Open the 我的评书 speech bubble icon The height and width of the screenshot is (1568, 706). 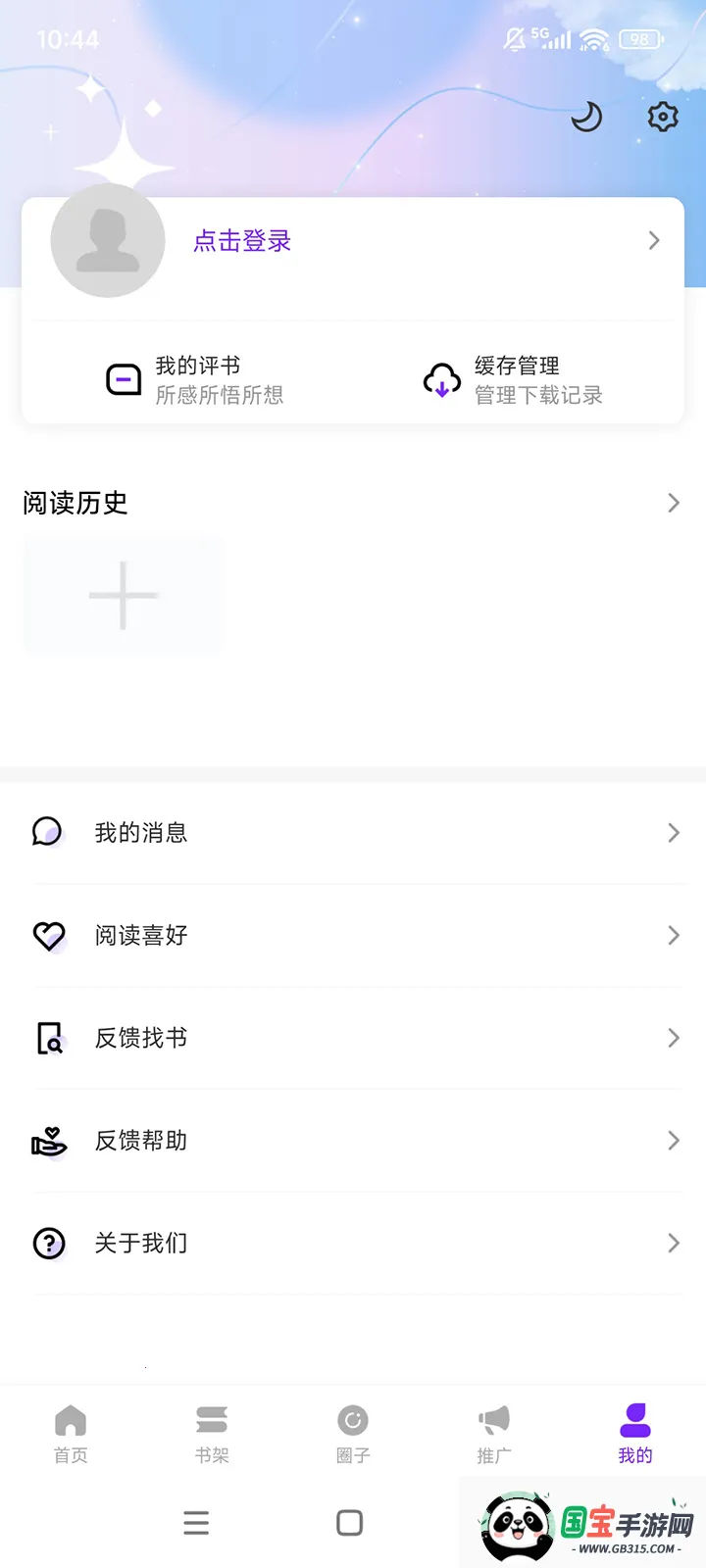pyautogui.click(x=124, y=378)
